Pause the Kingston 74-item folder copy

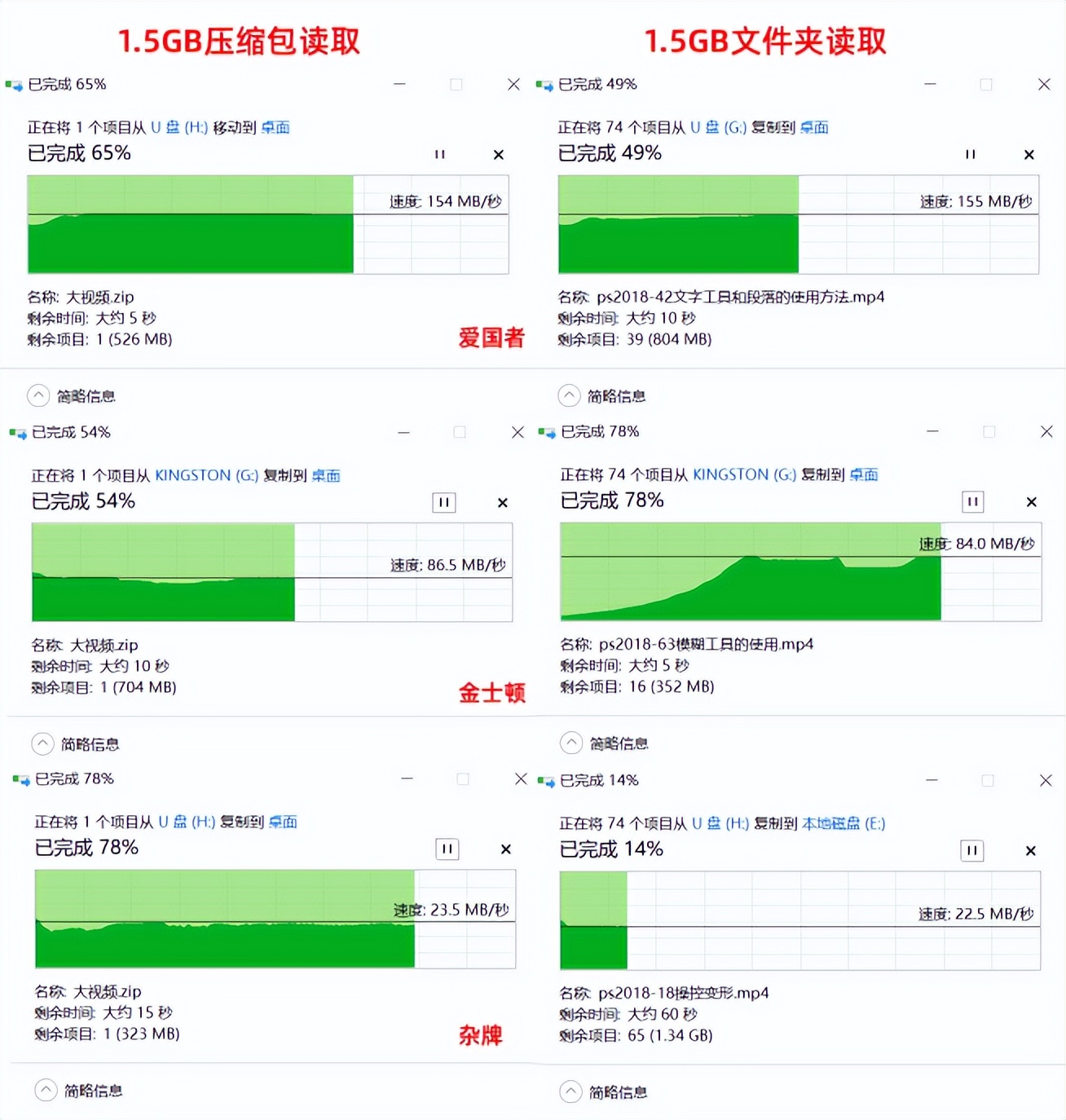pyautogui.click(x=972, y=501)
